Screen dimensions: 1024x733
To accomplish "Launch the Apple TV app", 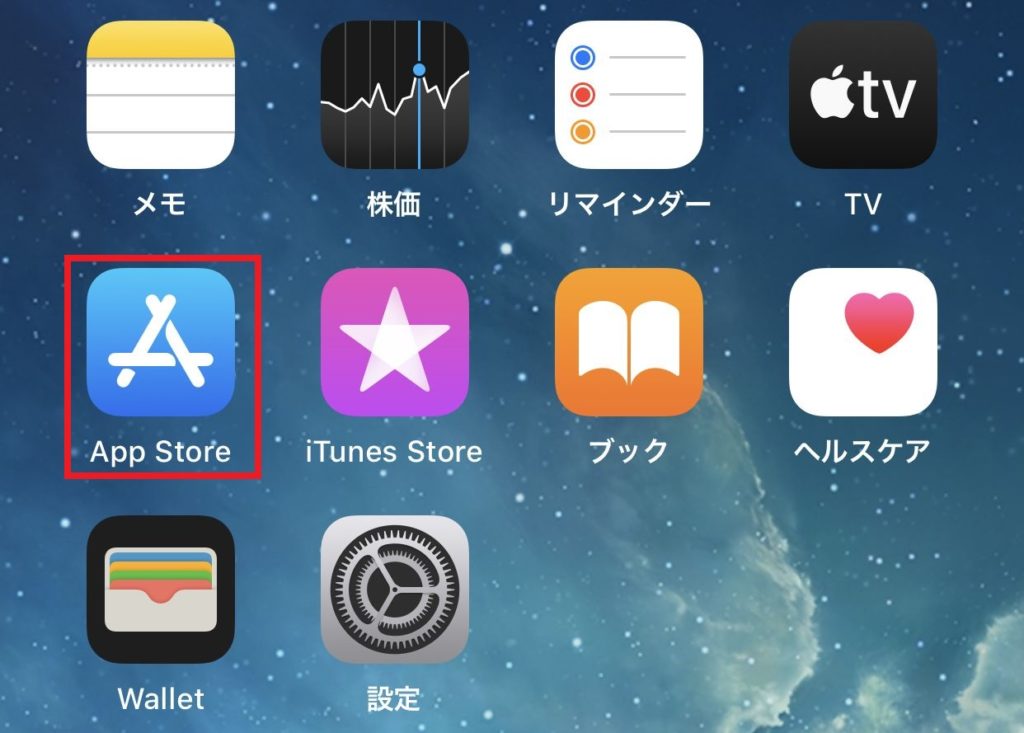I will 862,95.
